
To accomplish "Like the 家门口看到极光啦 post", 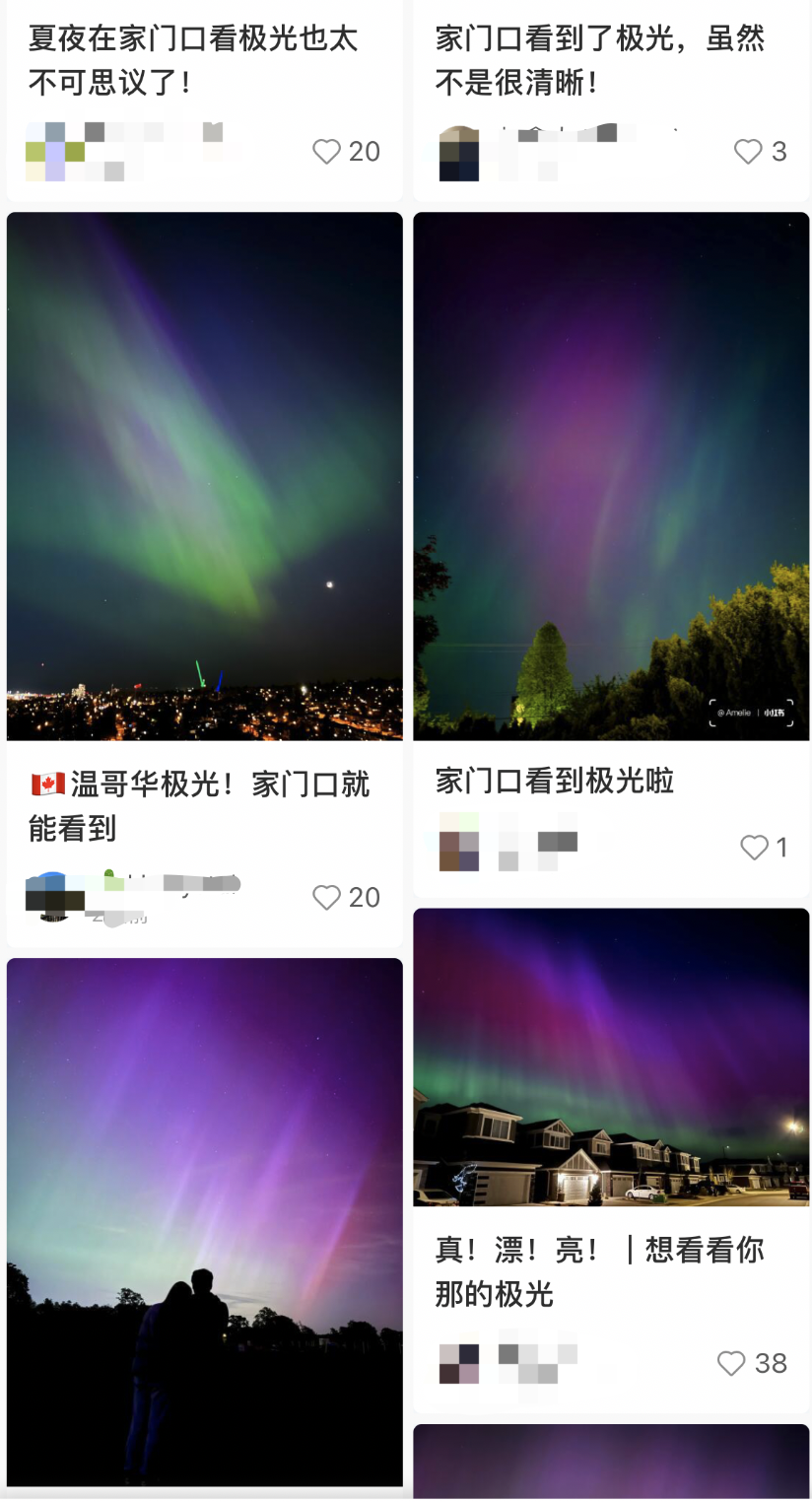I will 754,847.
